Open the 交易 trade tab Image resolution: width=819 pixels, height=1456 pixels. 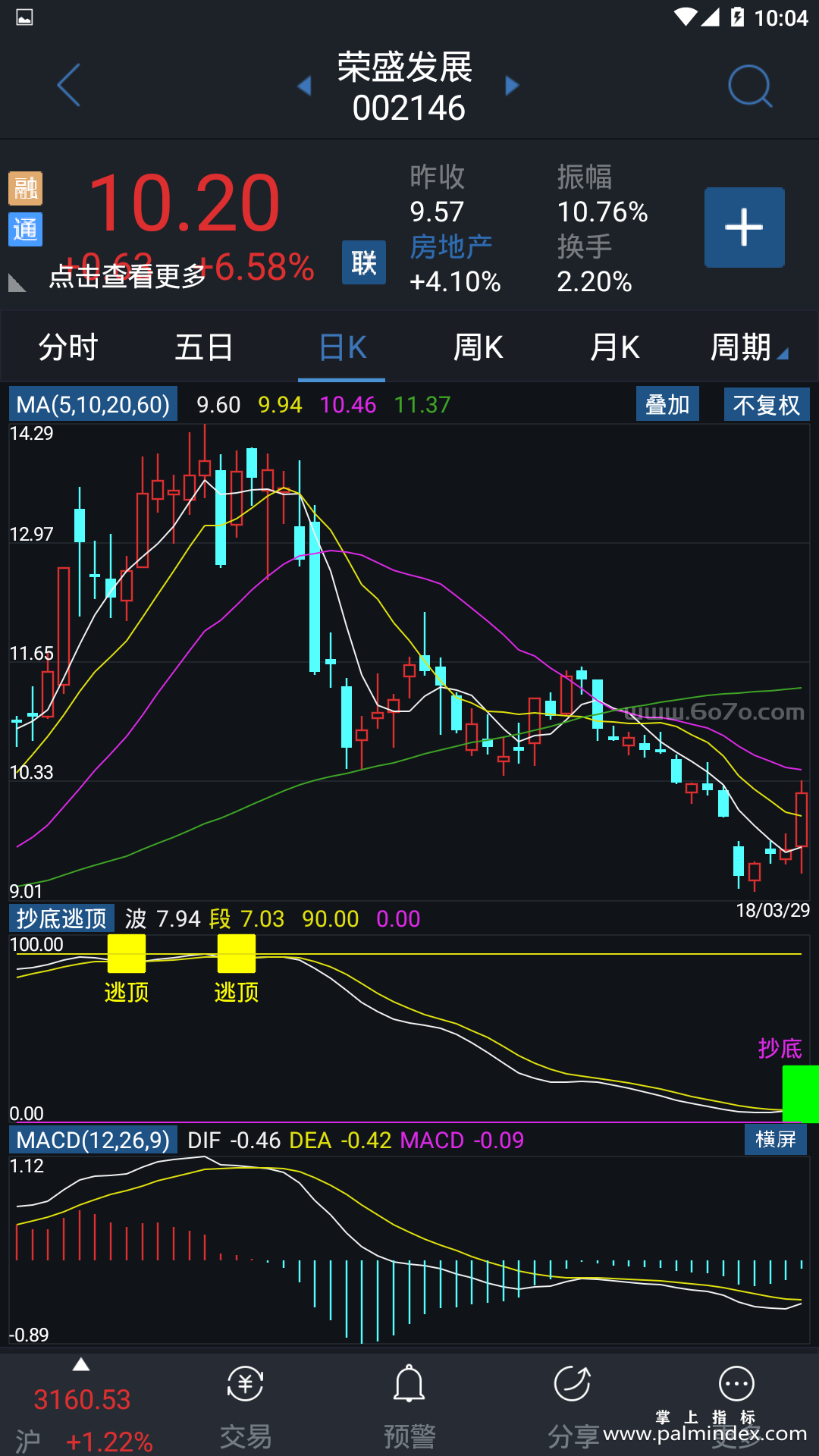point(245,1407)
